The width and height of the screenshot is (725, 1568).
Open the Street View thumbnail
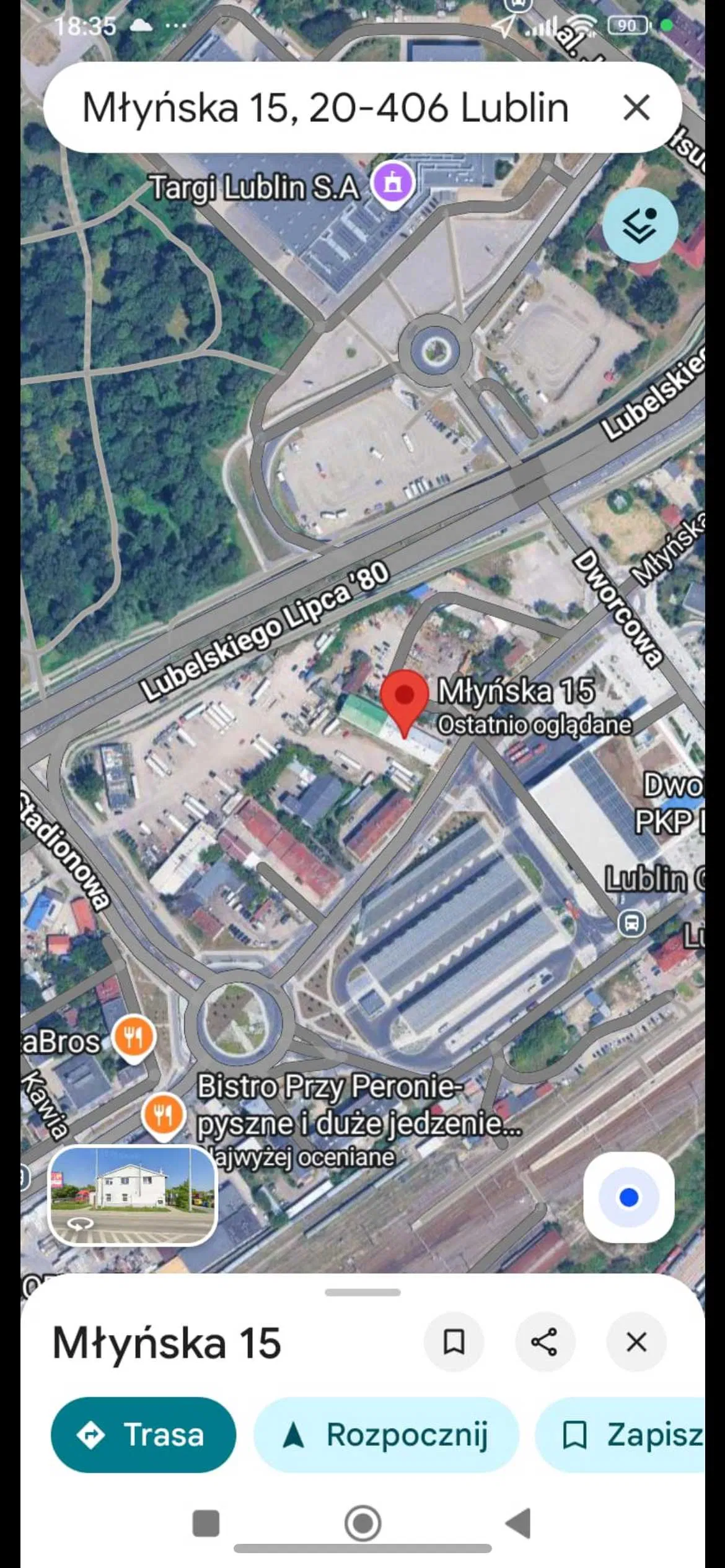pos(133,1195)
